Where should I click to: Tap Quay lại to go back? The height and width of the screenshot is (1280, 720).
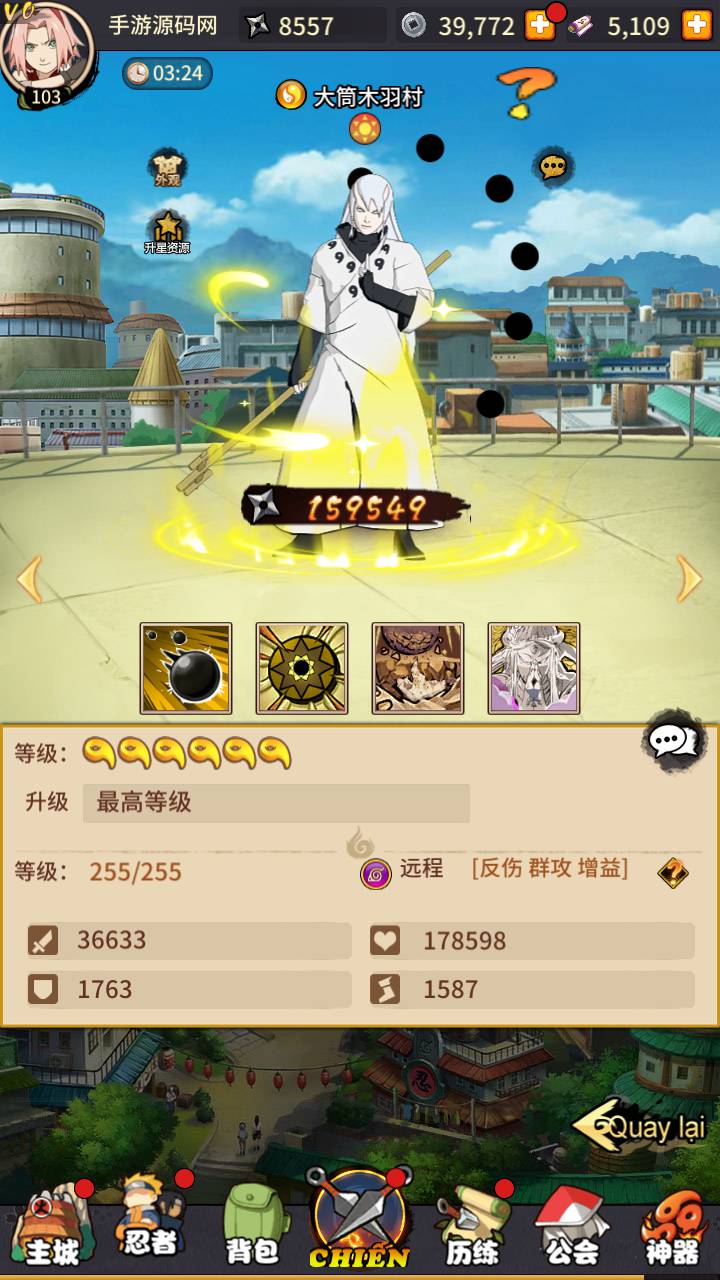point(640,1128)
